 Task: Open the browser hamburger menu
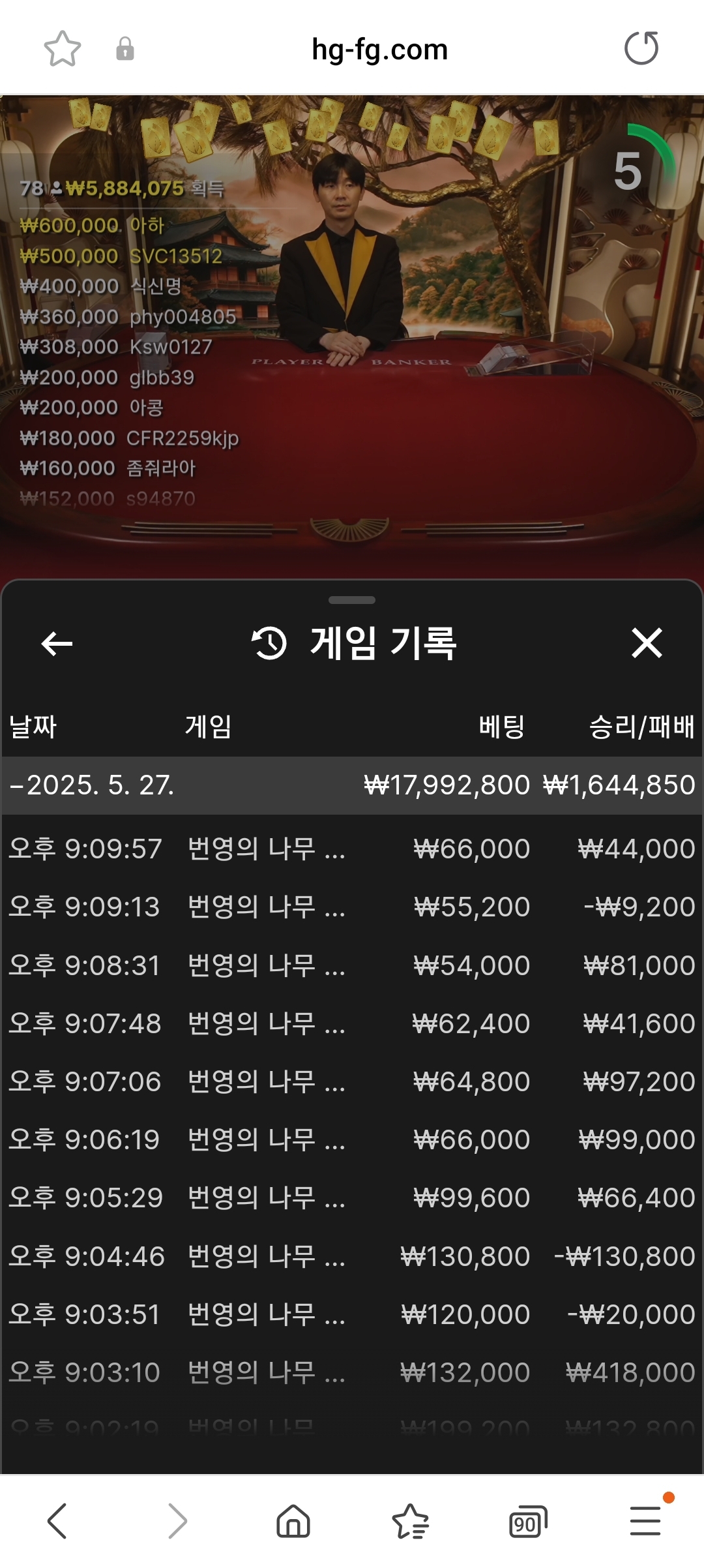[x=645, y=1520]
